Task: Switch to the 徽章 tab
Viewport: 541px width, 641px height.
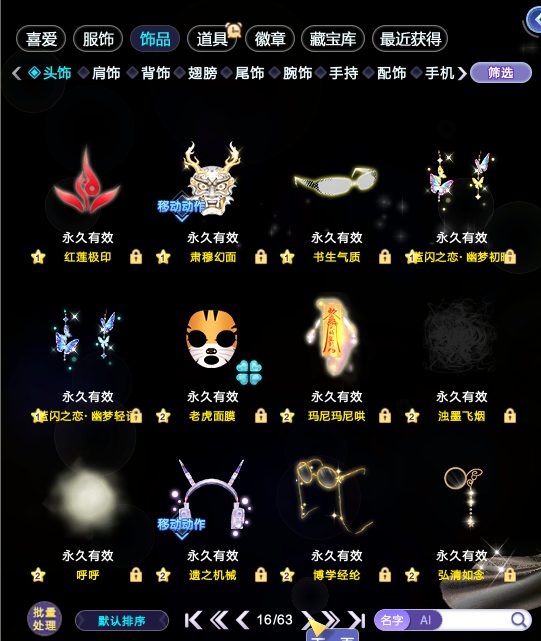Action: point(270,39)
